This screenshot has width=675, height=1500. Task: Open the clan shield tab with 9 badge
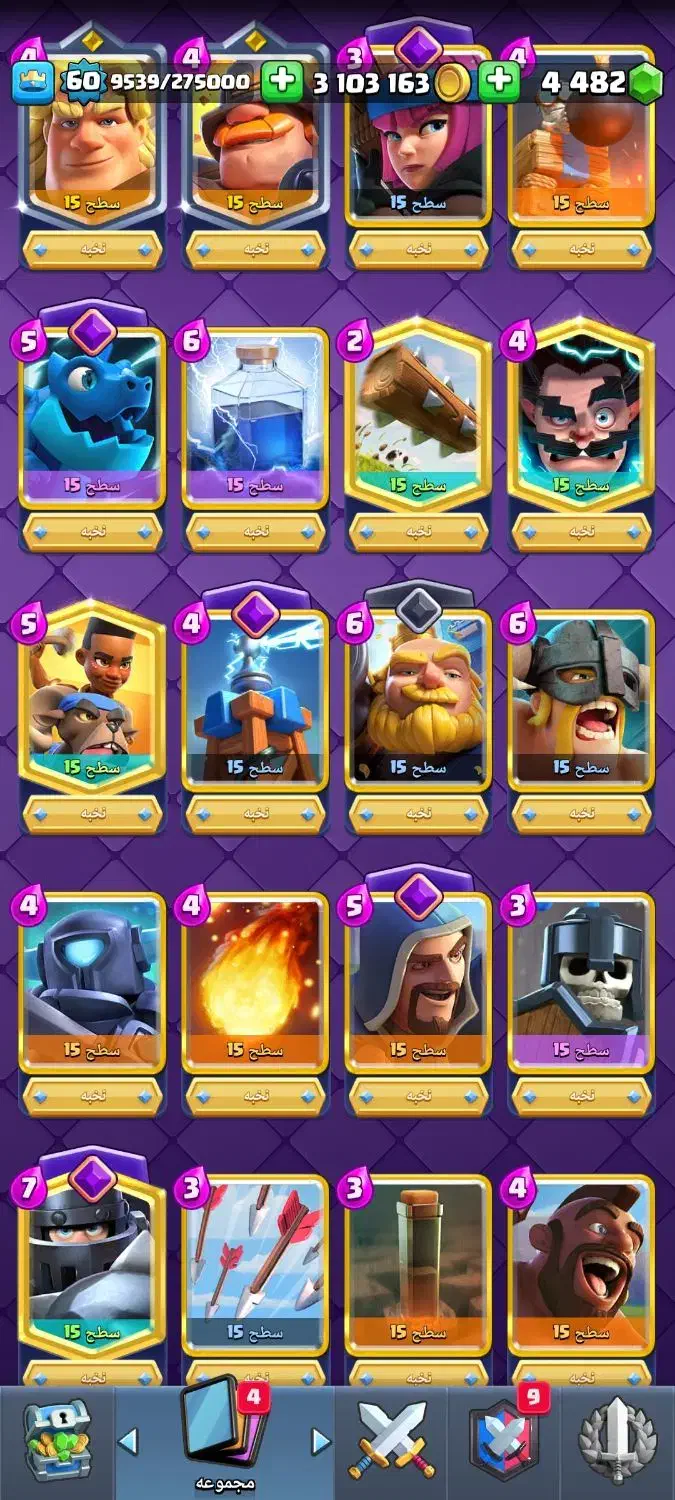504,1441
